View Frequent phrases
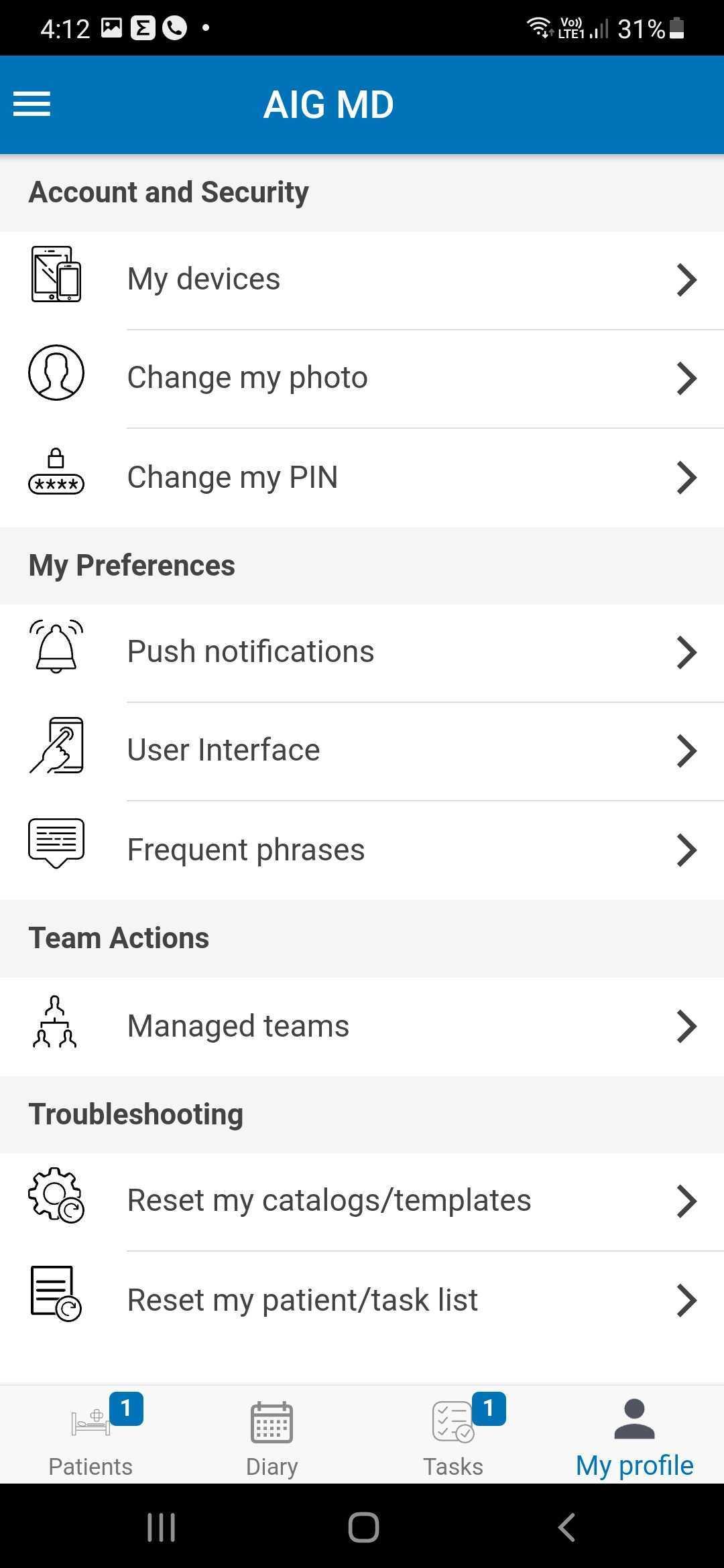Image resolution: width=724 pixels, height=1568 pixels. 362,850
